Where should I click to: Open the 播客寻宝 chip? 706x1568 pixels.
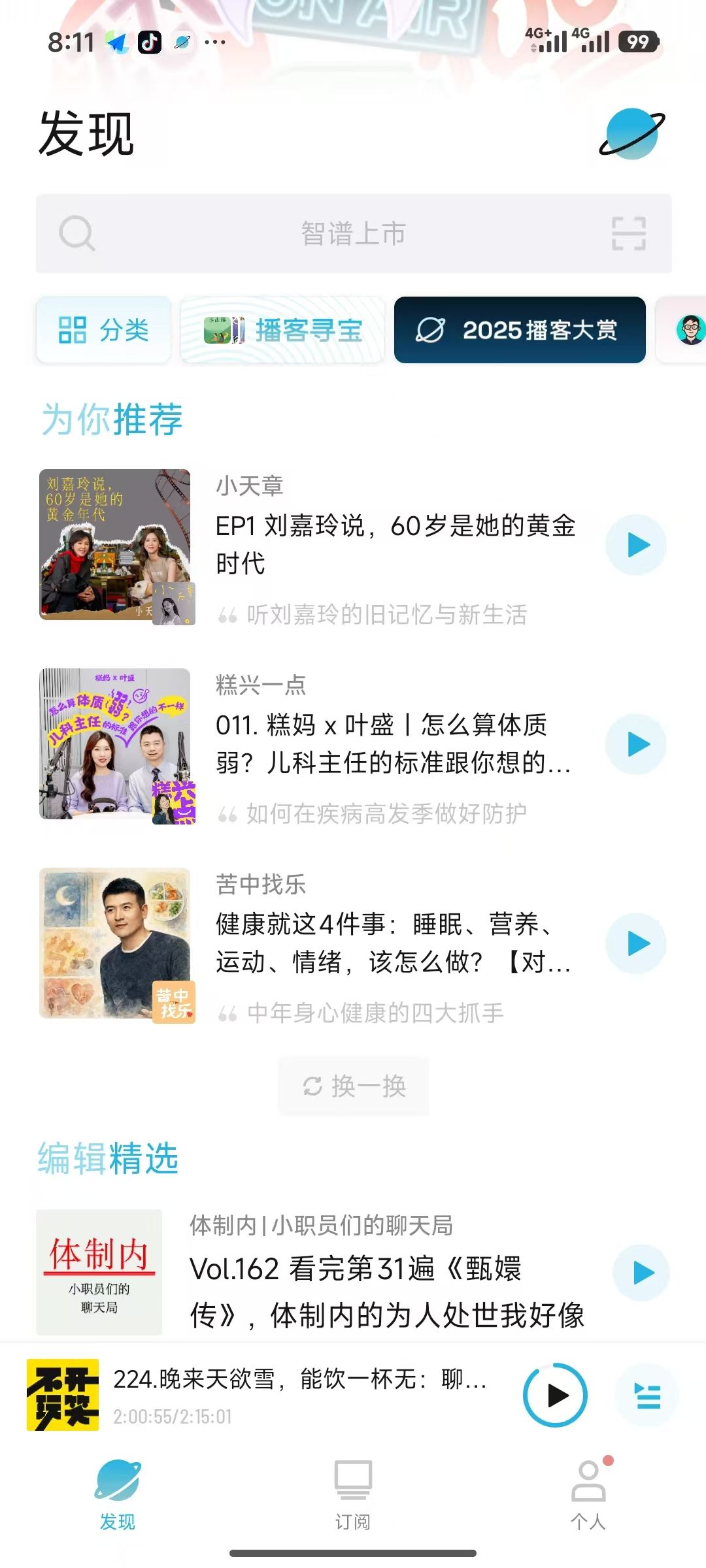(282, 330)
